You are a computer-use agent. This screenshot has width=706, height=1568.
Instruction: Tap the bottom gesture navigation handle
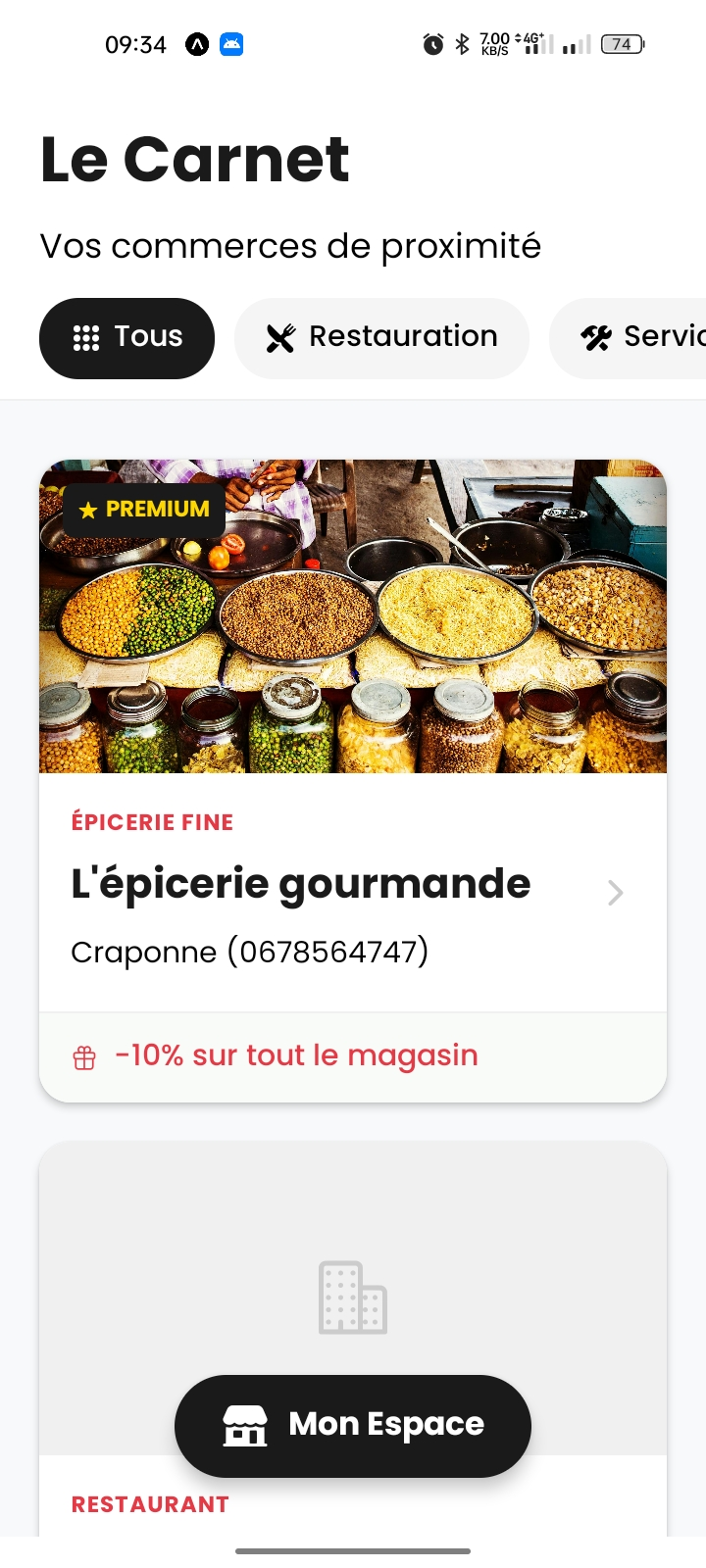(x=353, y=1553)
